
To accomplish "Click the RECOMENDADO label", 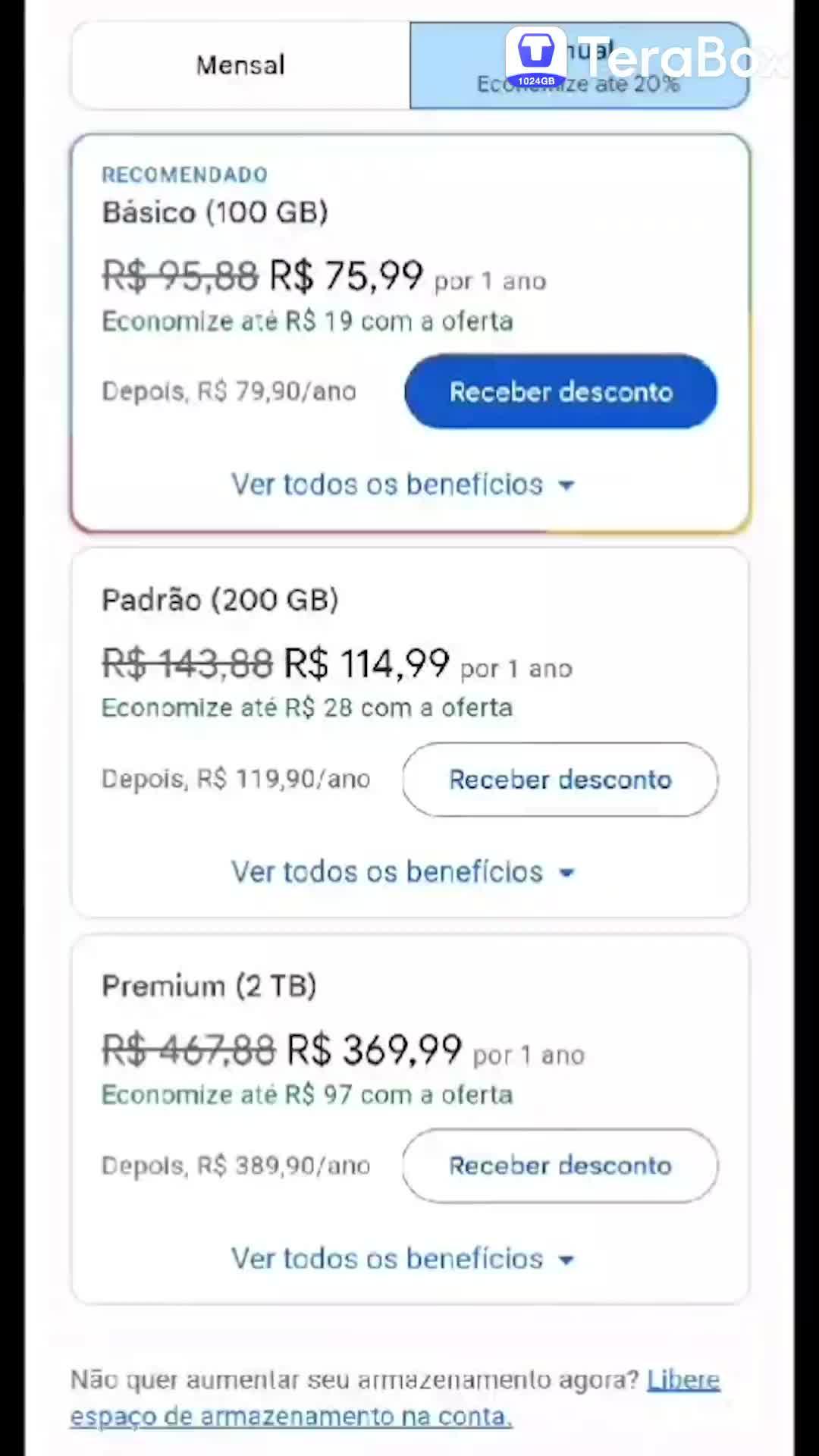I will [184, 174].
